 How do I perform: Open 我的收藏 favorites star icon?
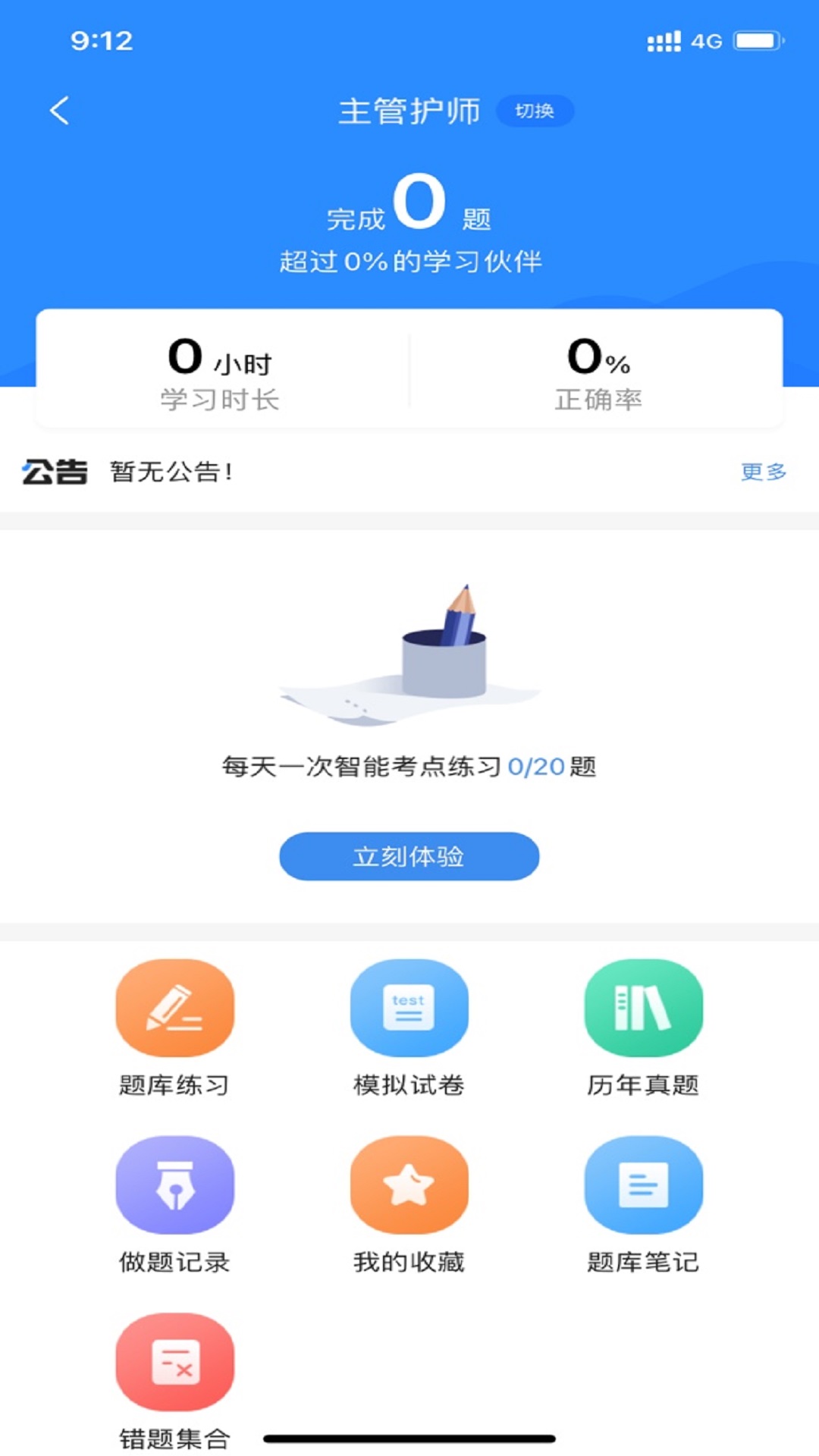(409, 1185)
